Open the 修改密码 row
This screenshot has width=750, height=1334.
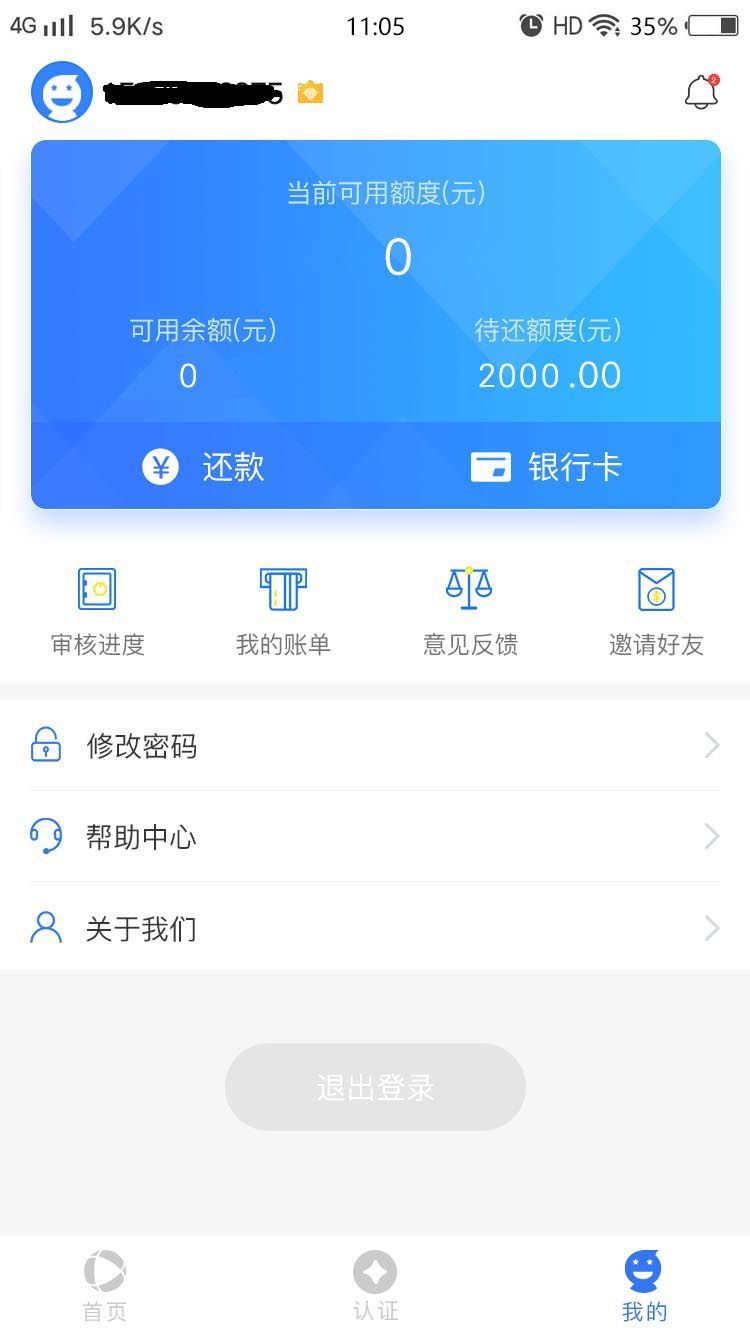click(375, 746)
